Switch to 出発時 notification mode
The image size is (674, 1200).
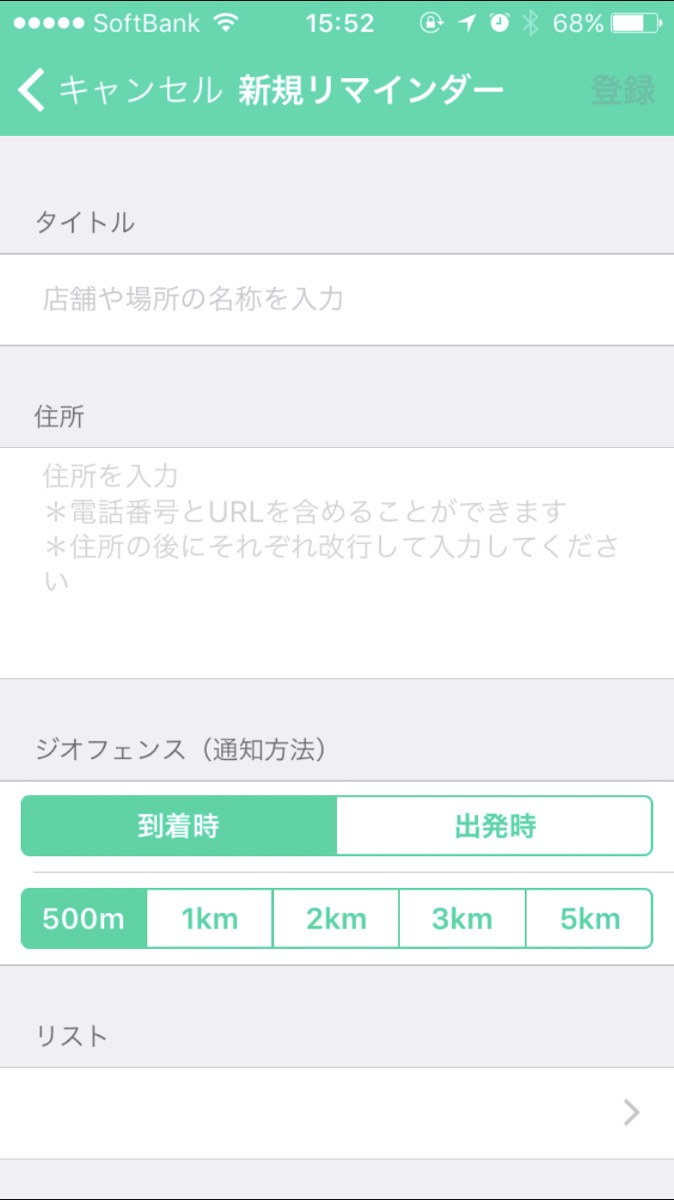click(495, 826)
